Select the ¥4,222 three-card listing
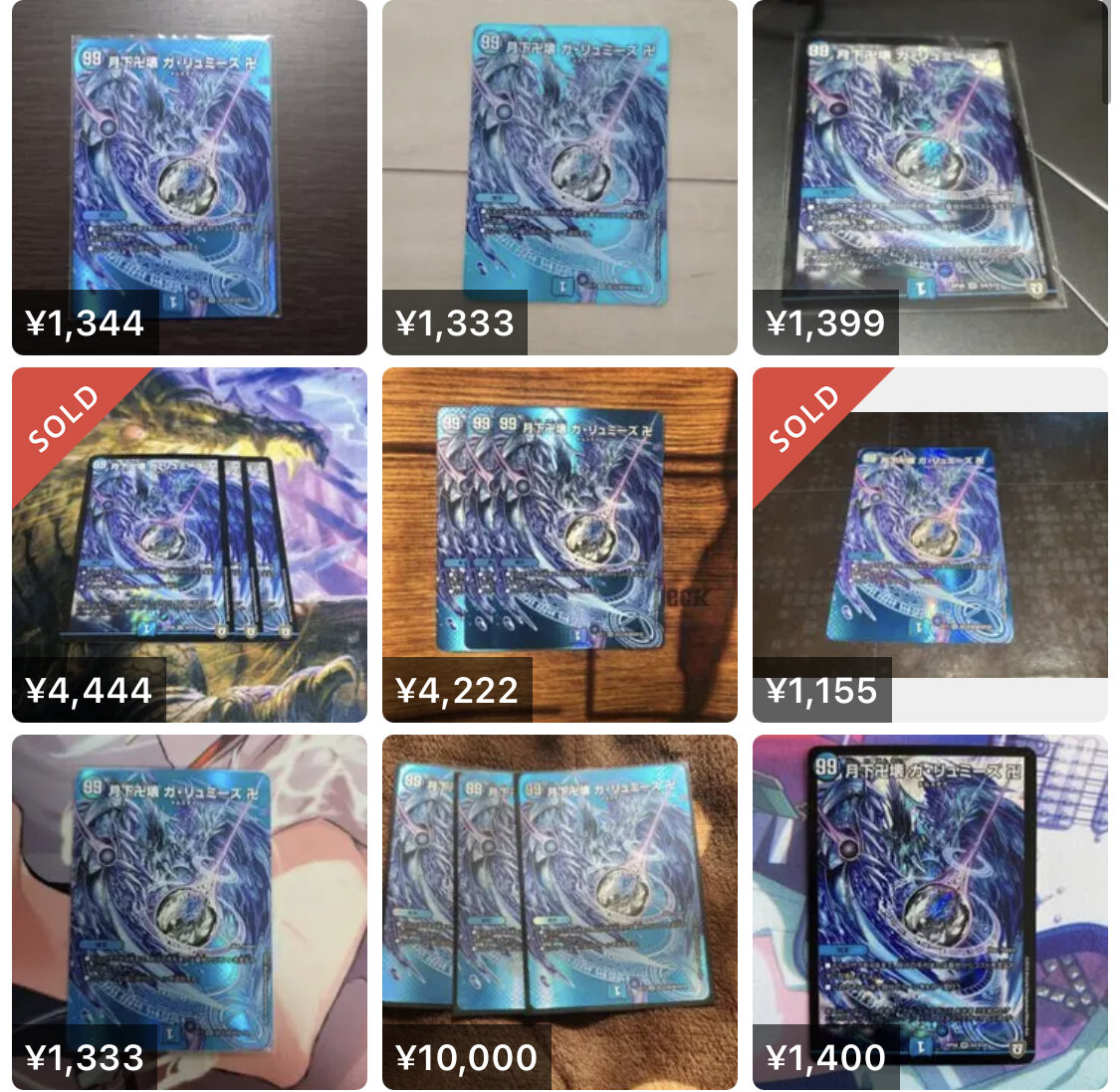 (560, 545)
